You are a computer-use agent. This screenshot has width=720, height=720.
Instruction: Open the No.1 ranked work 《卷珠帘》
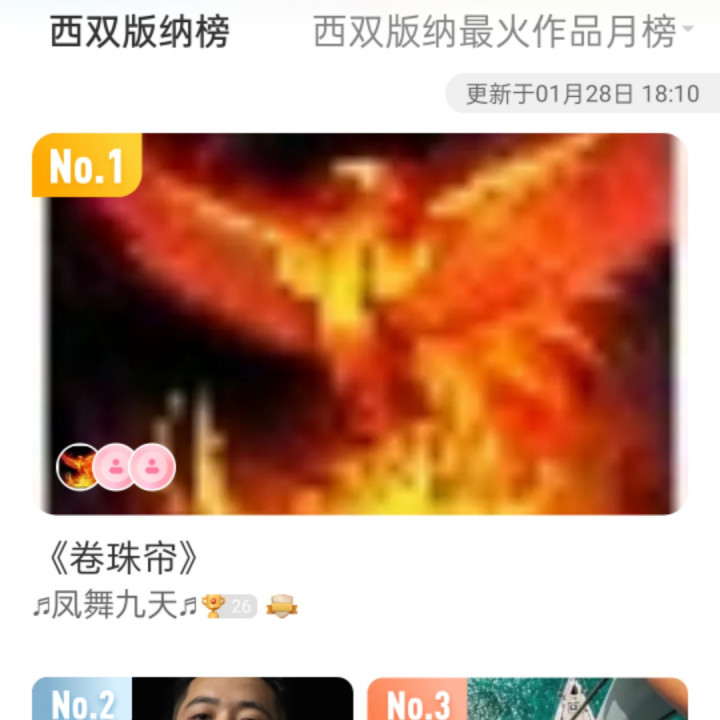click(360, 323)
